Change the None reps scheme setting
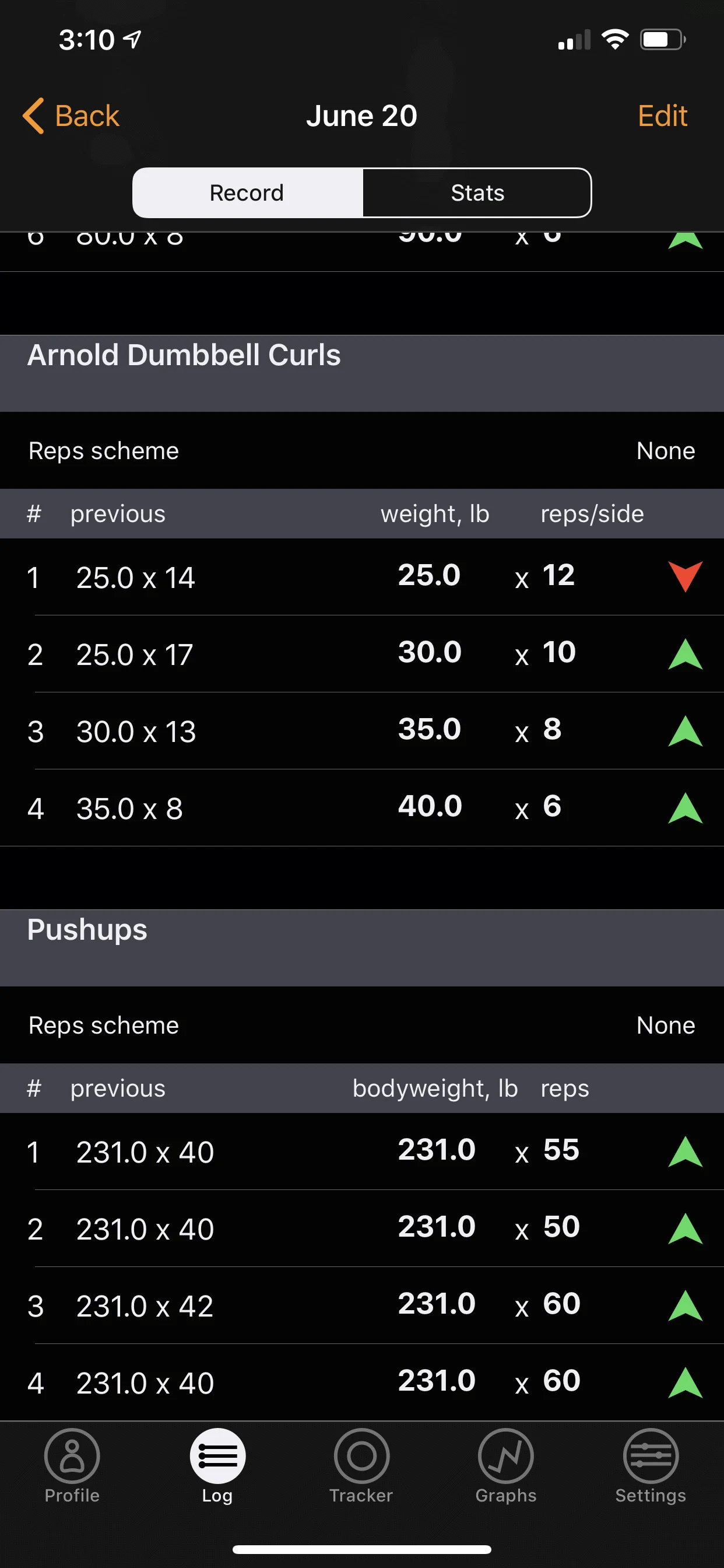Viewport: 724px width, 1568px height. tap(666, 450)
